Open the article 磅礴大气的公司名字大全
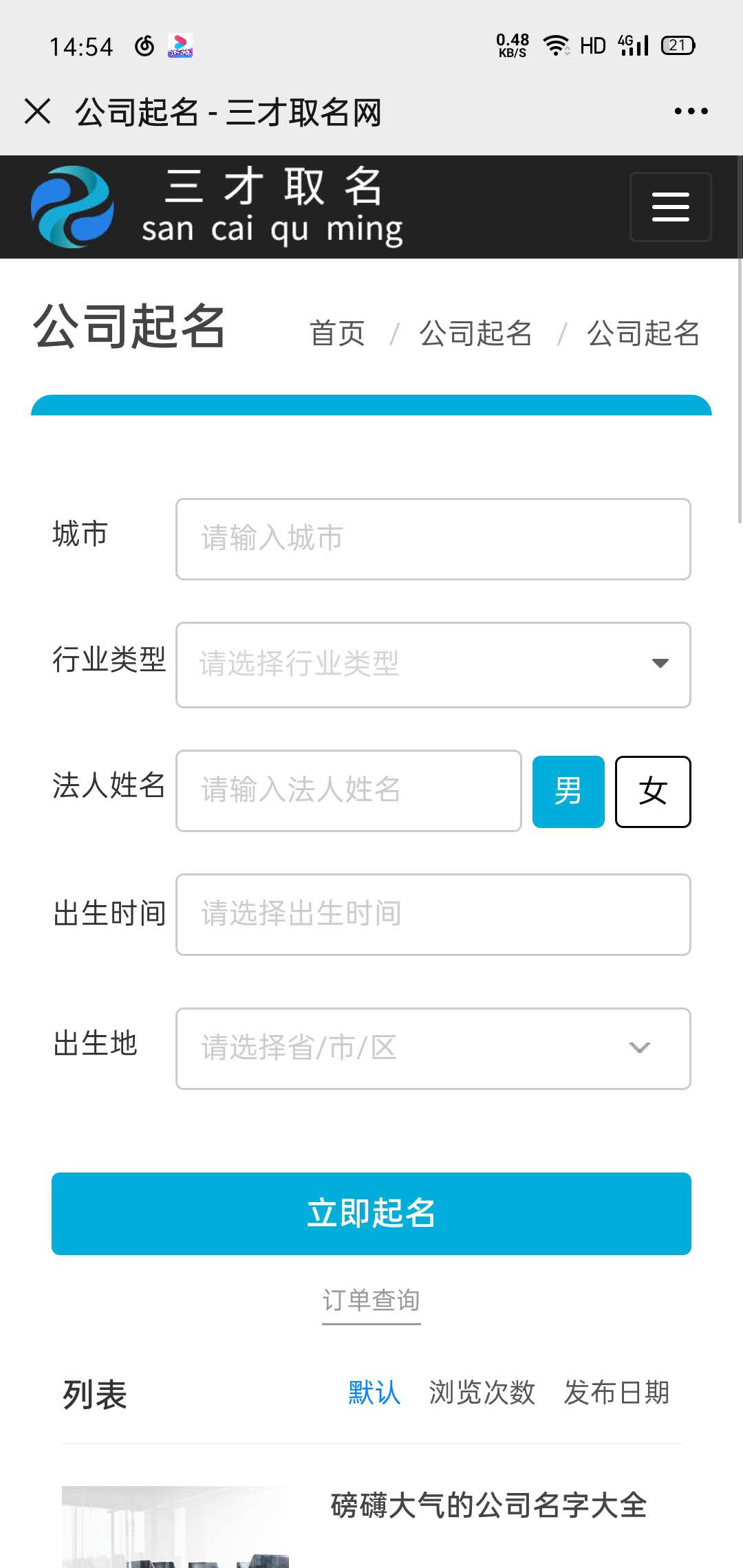 (488, 1505)
